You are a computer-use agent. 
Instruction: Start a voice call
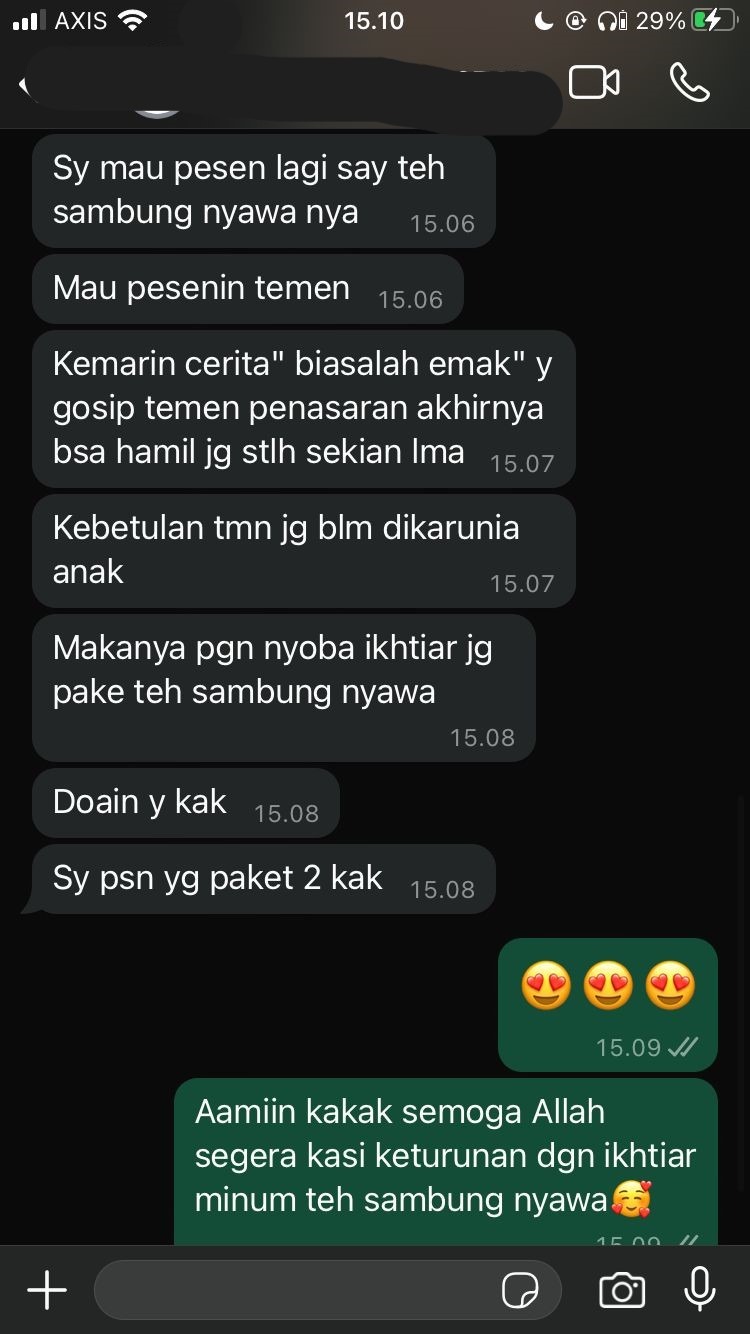689,83
